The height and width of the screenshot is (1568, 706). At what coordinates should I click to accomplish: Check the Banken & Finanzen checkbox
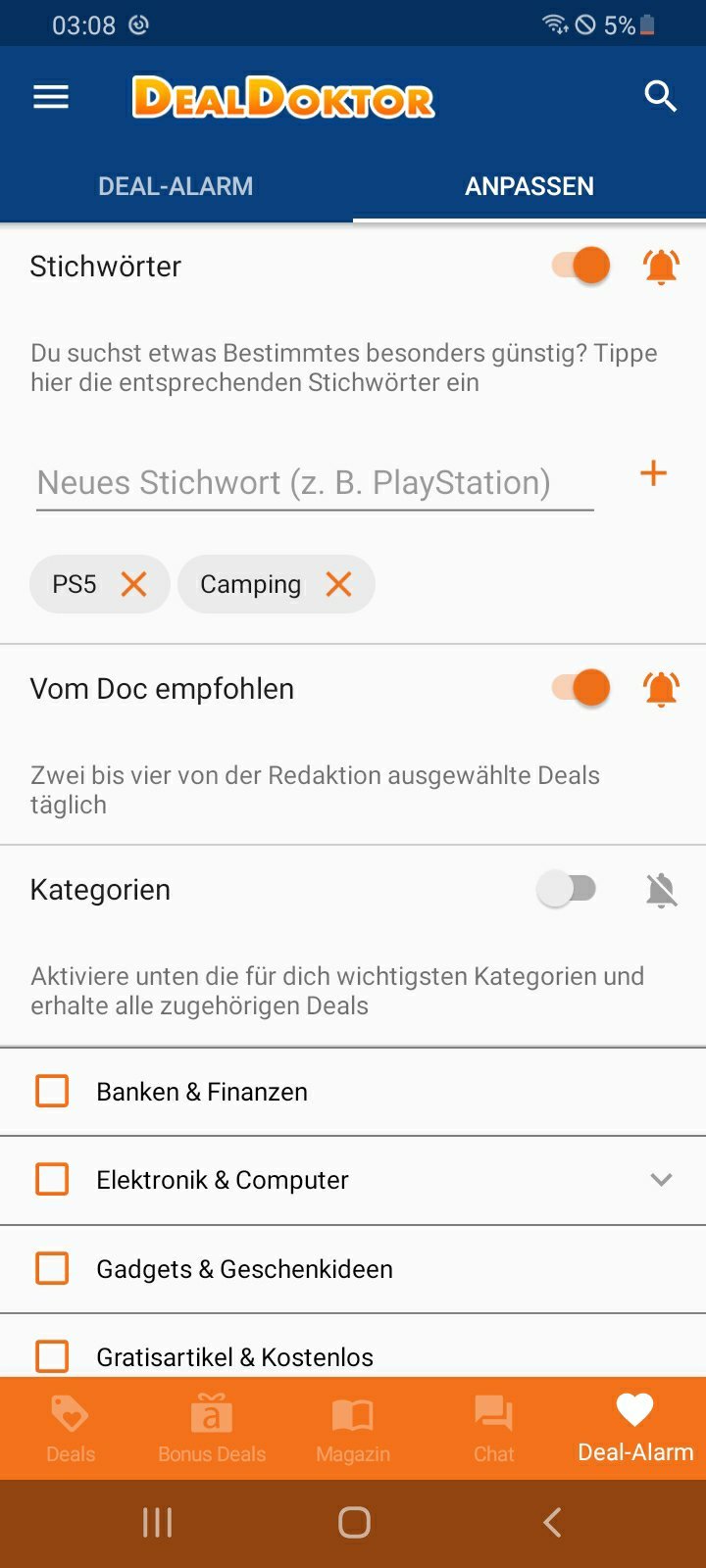point(52,1091)
